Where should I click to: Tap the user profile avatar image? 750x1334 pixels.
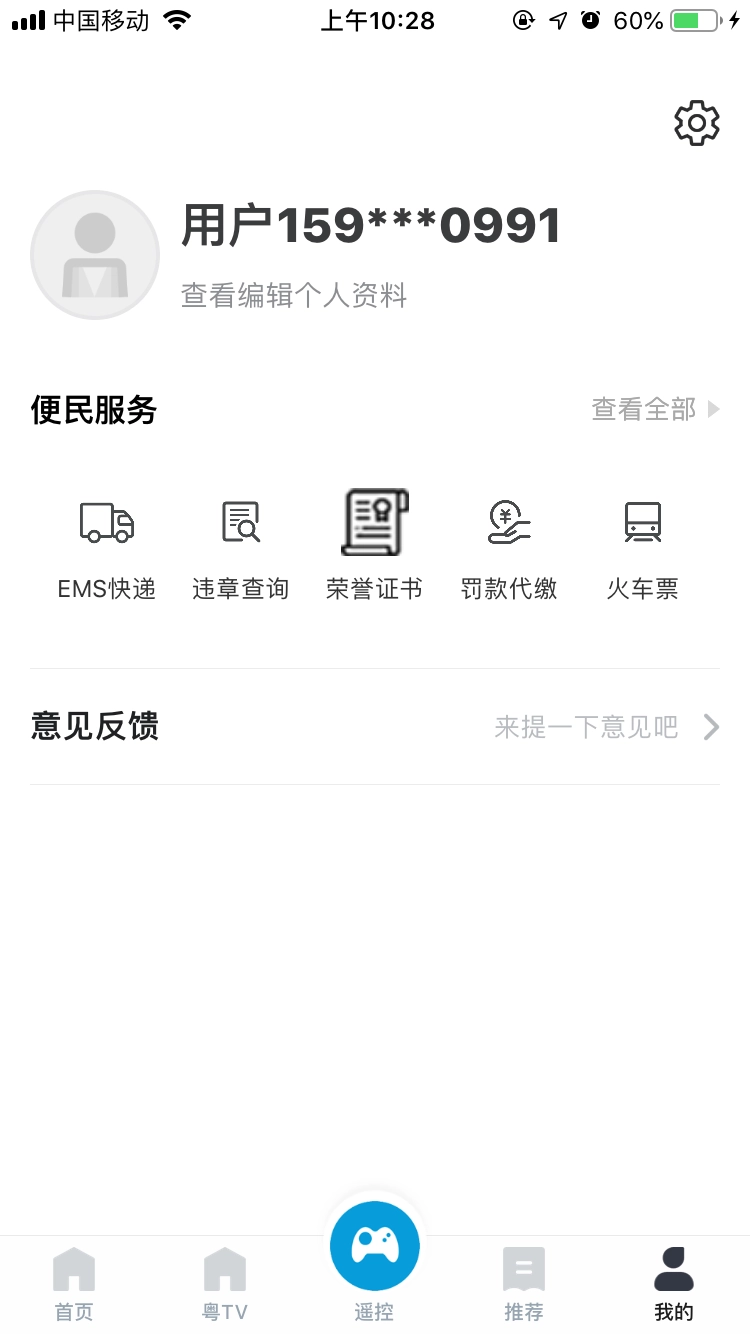point(95,254)
